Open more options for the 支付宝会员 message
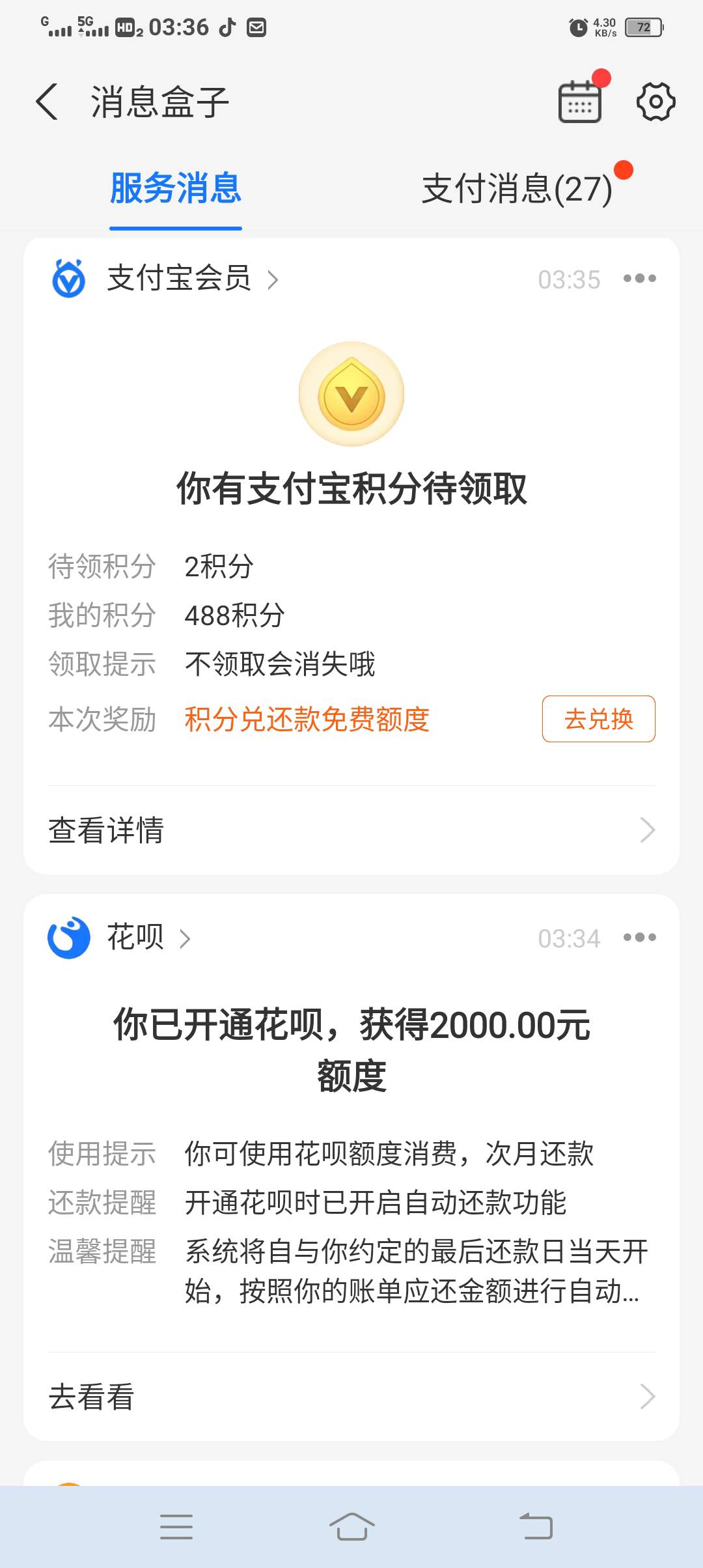This screenshot has height=1568, width=703. tap(639, 279)
